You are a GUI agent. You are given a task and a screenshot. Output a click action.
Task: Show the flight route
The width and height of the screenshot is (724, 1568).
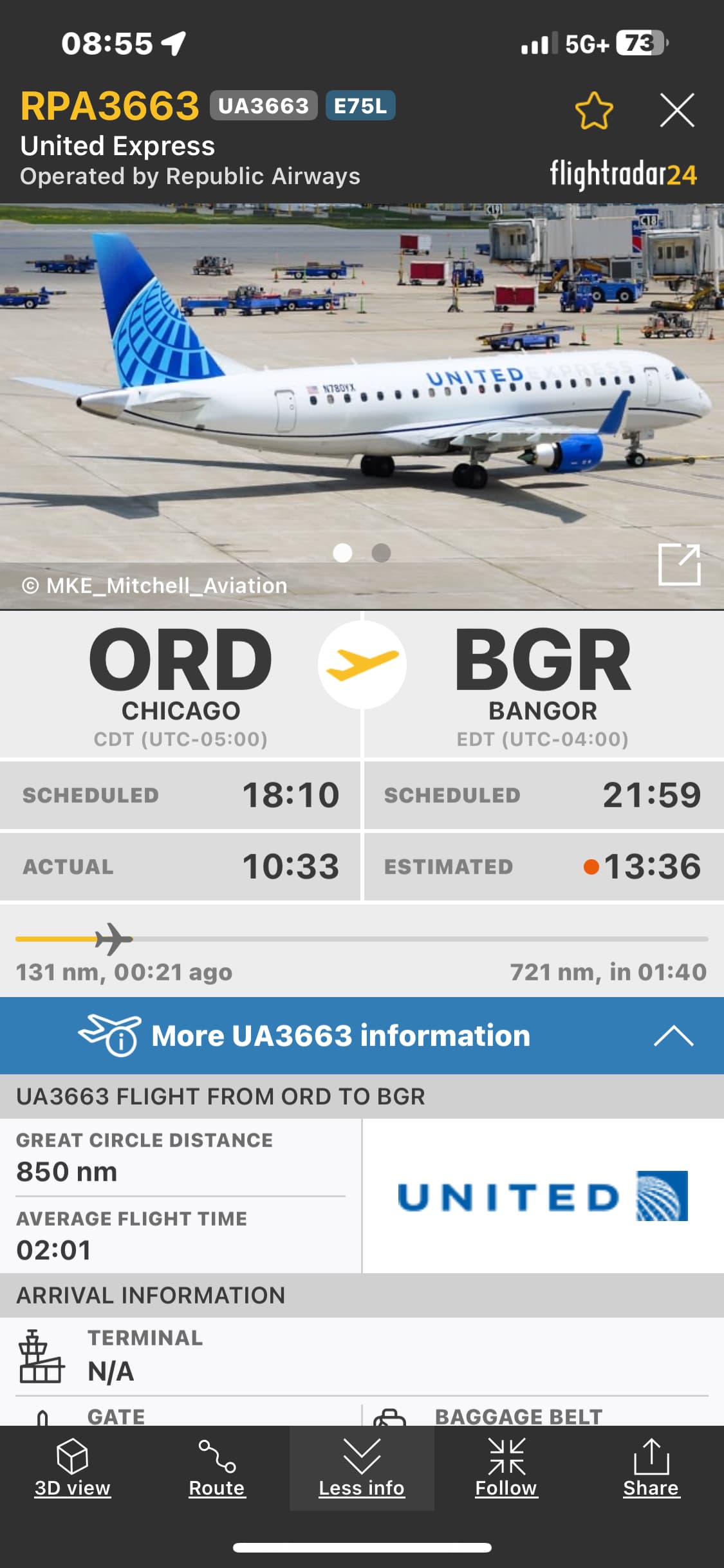click(x=217, y=1468)
